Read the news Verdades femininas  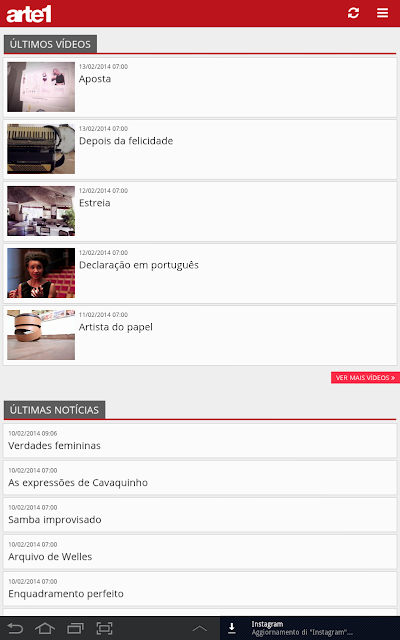[200, 440]
